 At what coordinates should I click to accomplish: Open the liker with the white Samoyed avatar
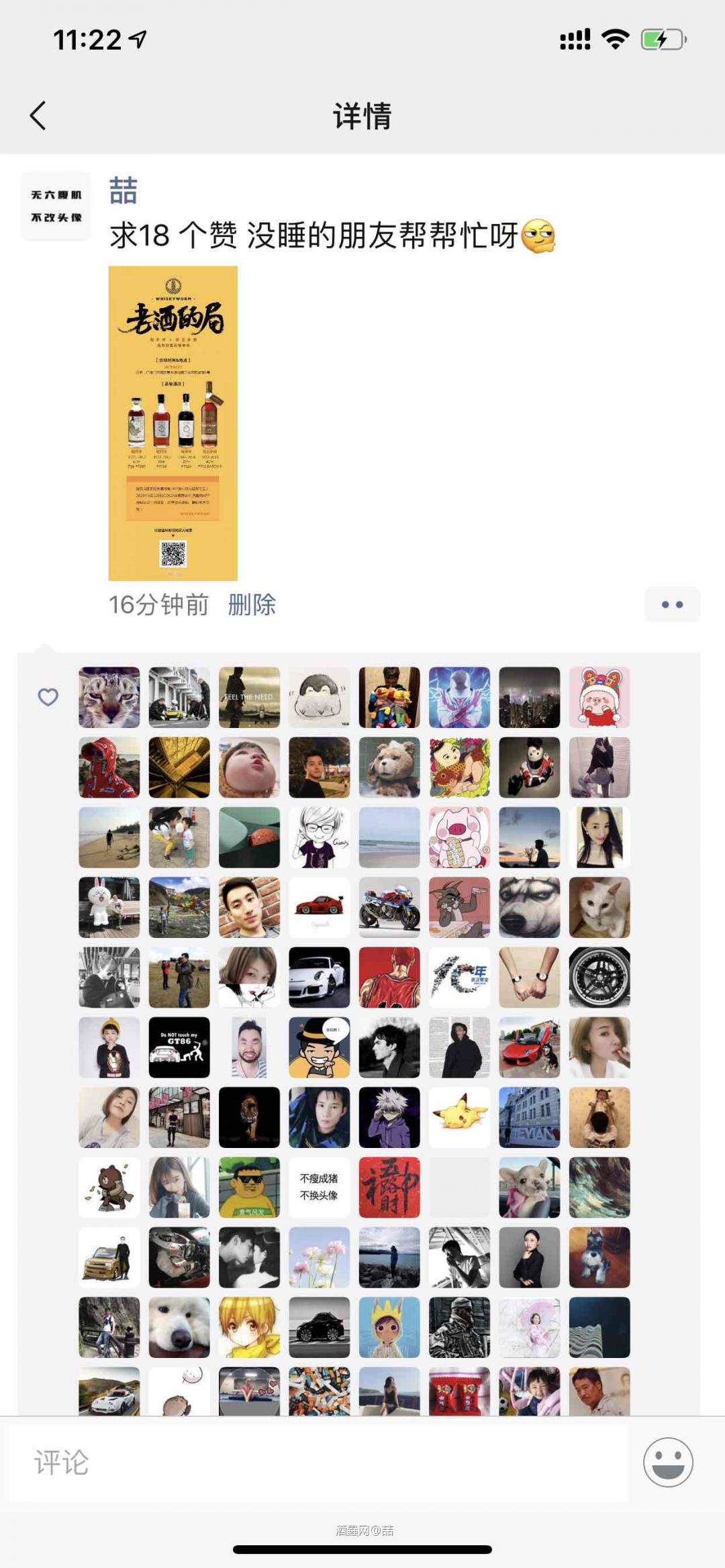179,1327
